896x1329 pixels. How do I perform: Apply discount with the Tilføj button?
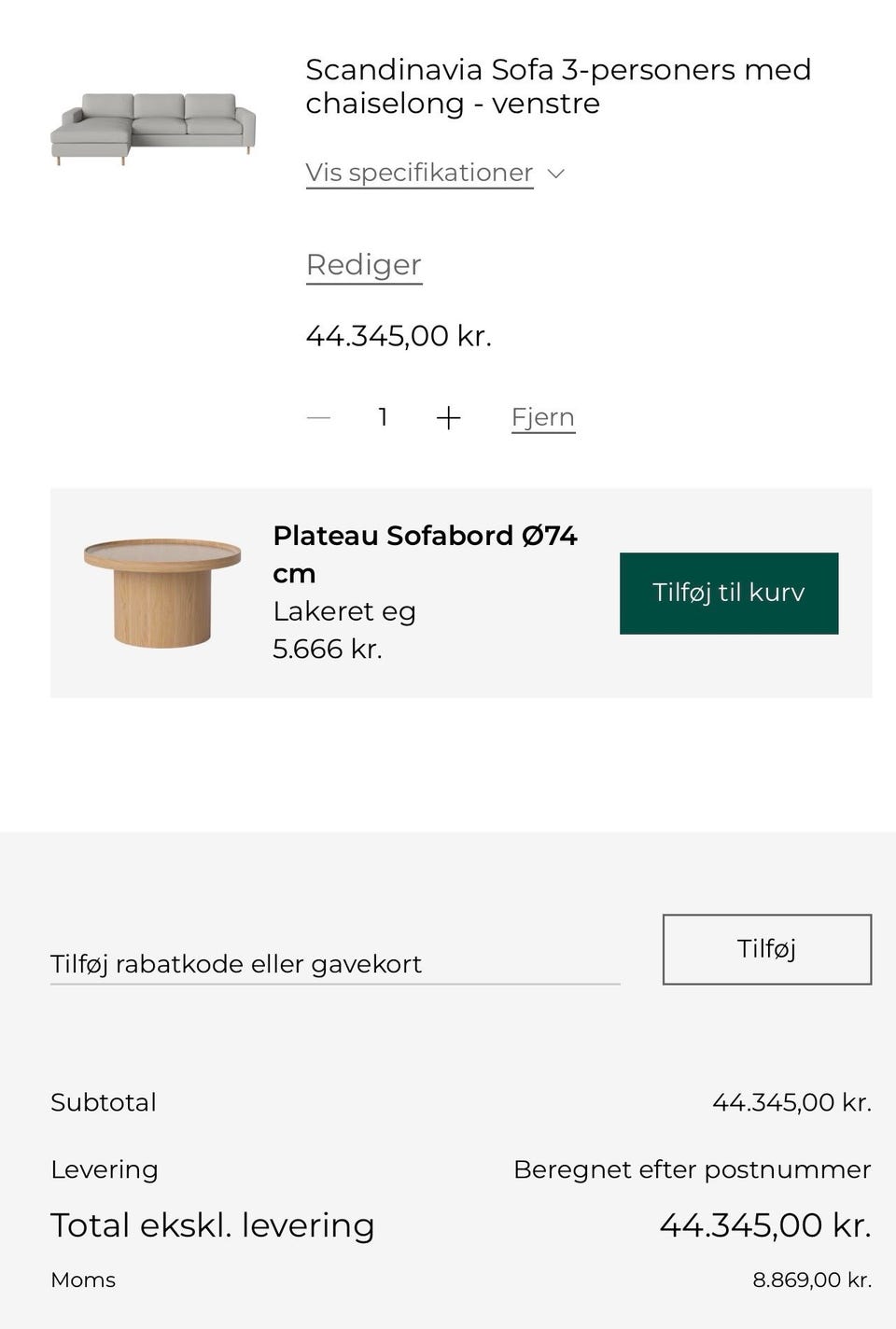coord(766,949)
